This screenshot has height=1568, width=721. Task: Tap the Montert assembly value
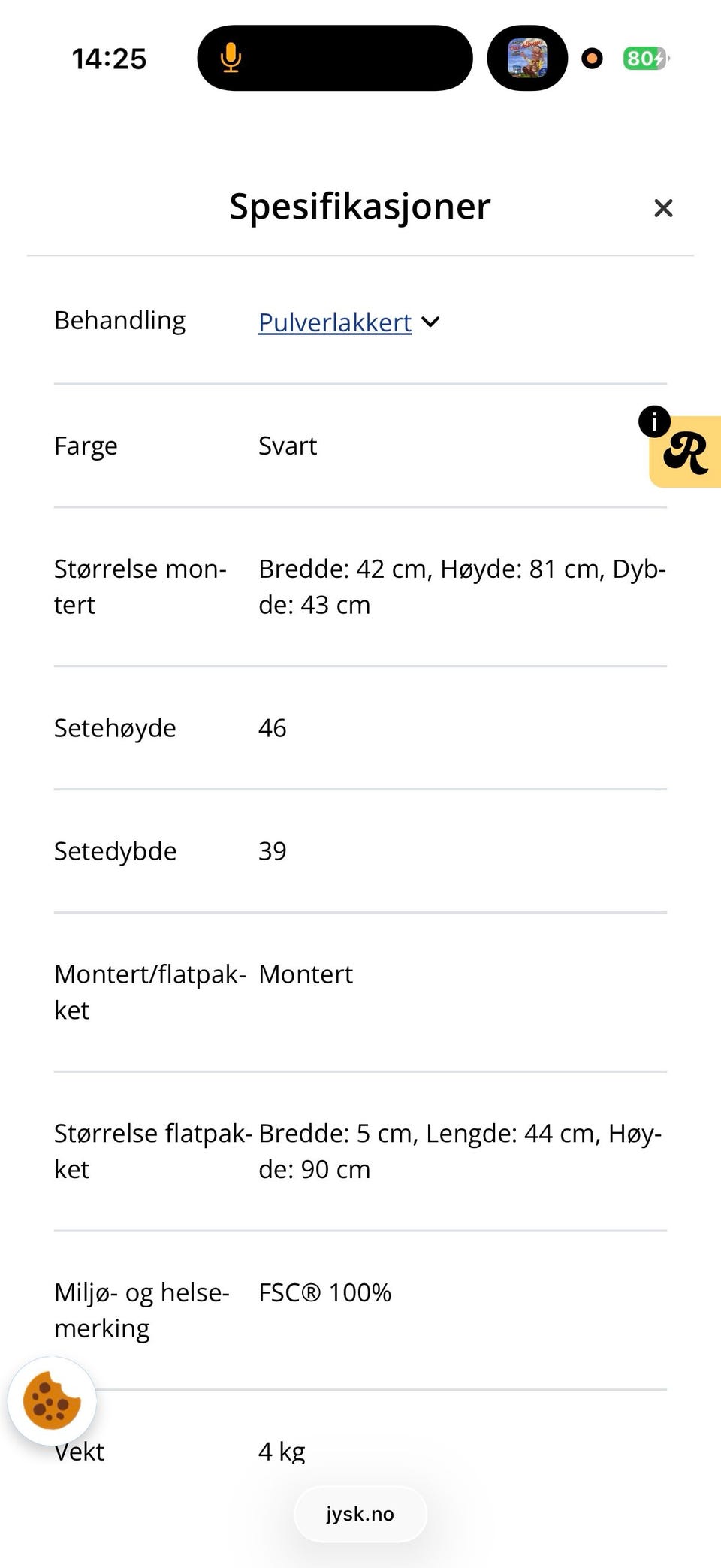tap(306, 974)
